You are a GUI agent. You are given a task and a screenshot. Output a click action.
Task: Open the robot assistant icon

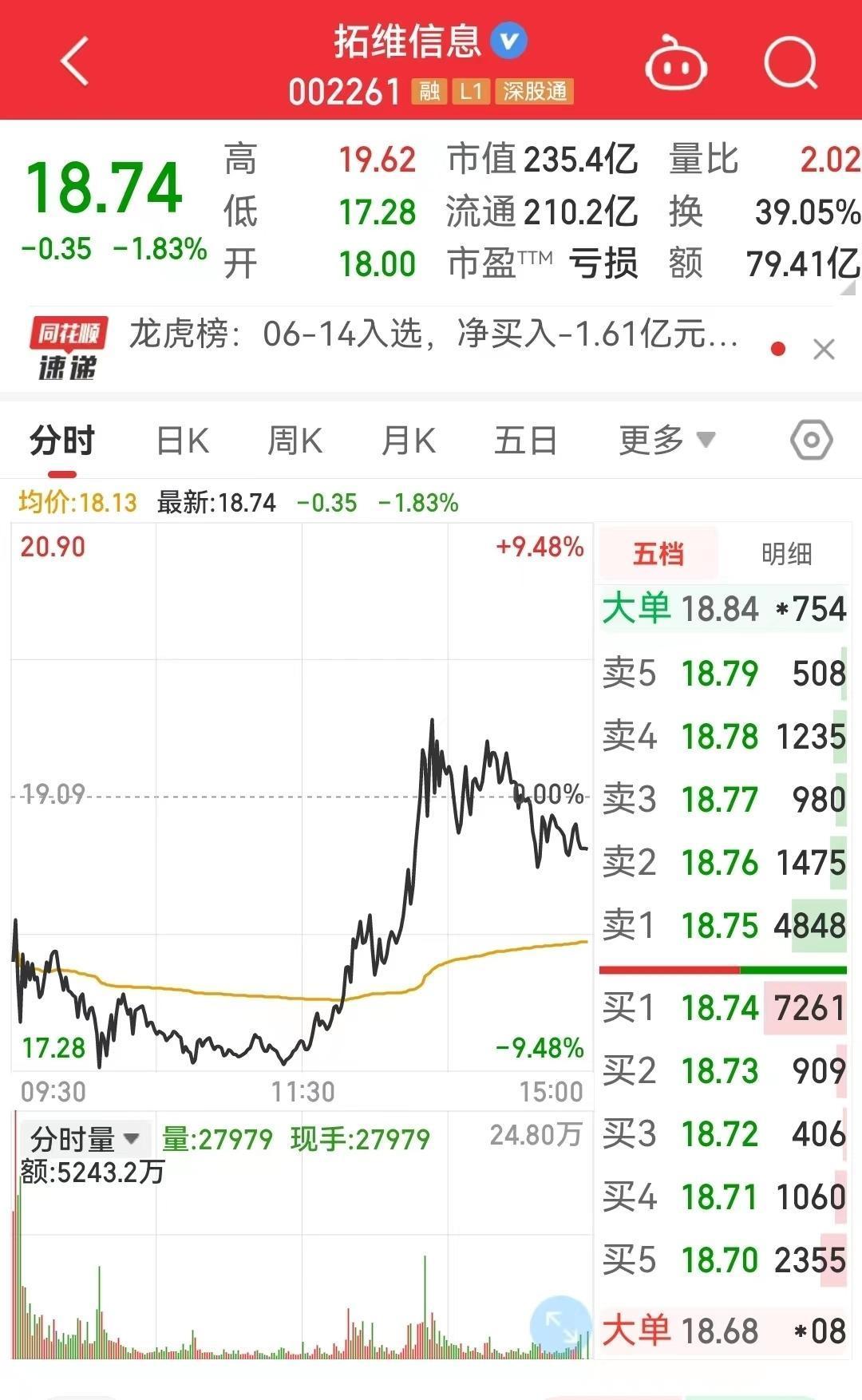pos(676,64)
